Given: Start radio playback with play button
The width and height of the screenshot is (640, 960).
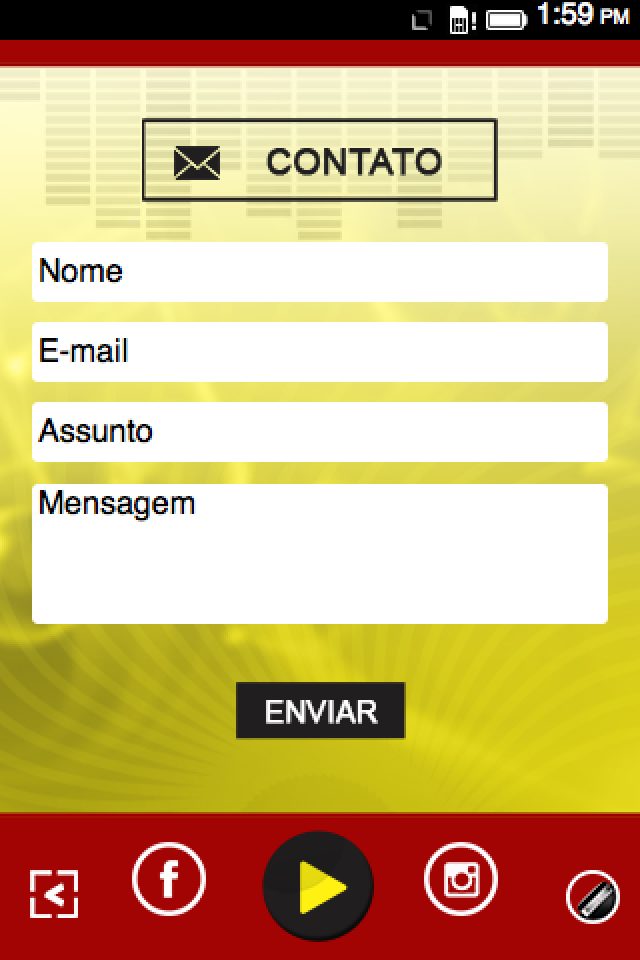Looking at the screenshot, I should point(318,886).
